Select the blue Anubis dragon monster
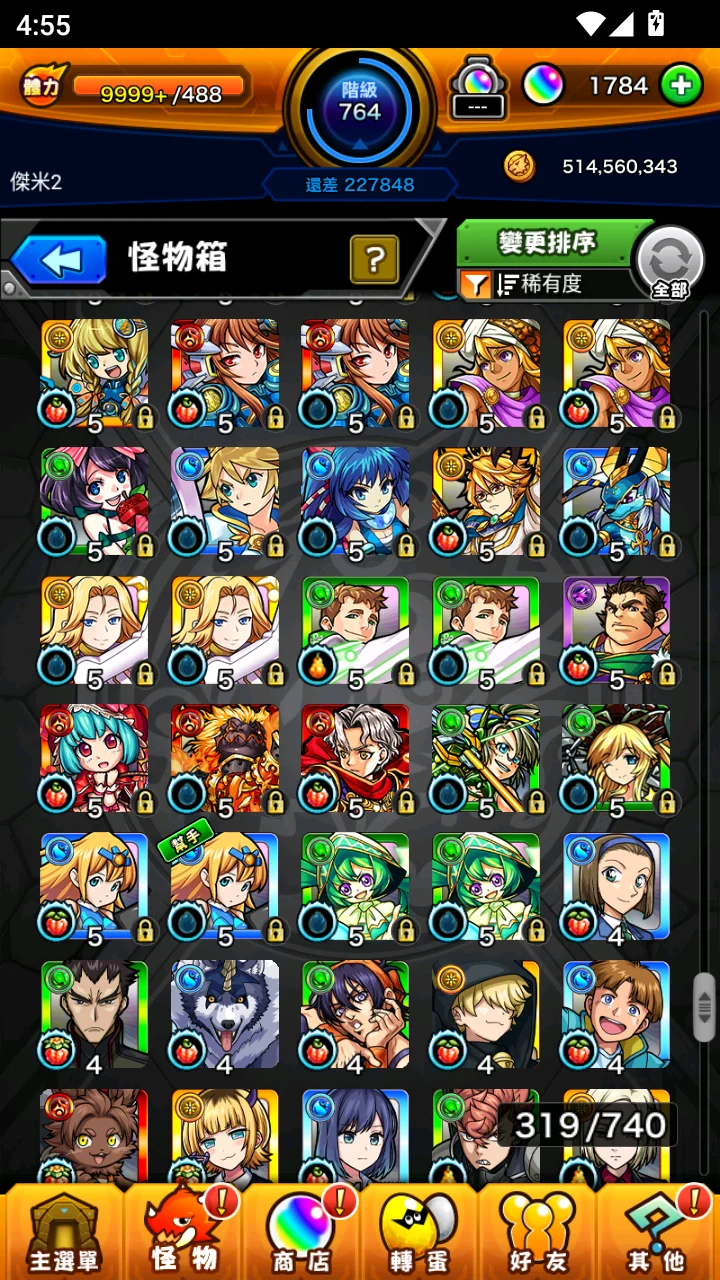 click(616, 502)
